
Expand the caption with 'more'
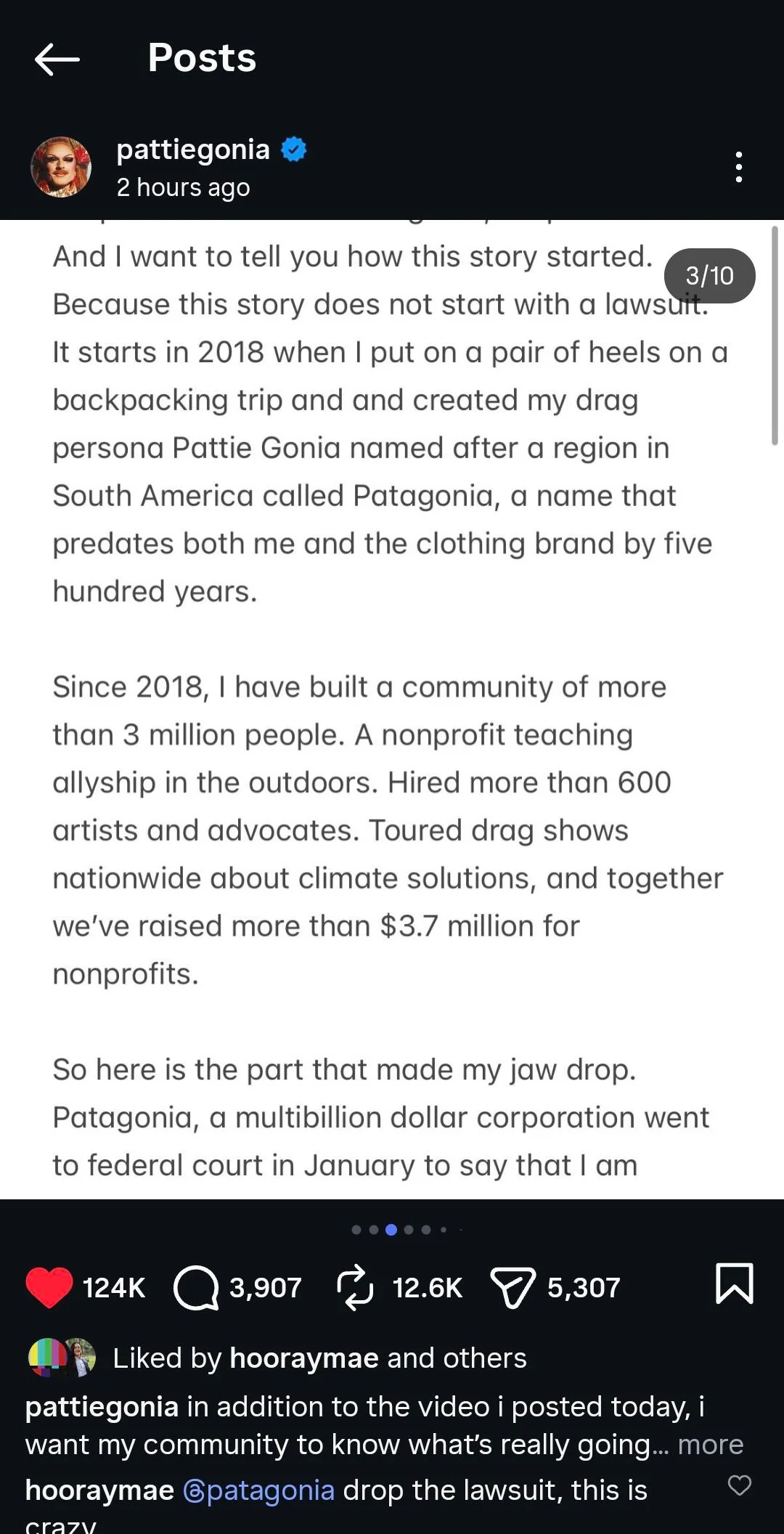point(711,1445)
